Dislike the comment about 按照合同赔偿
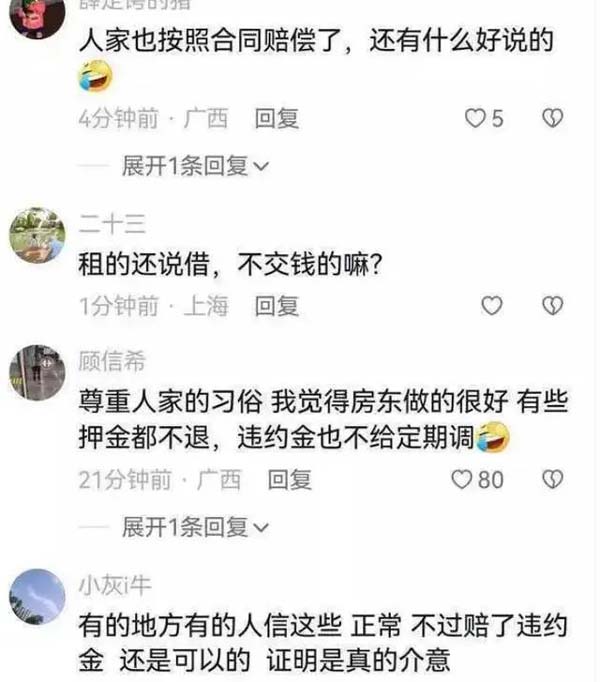600x682 pixels. 552,119
